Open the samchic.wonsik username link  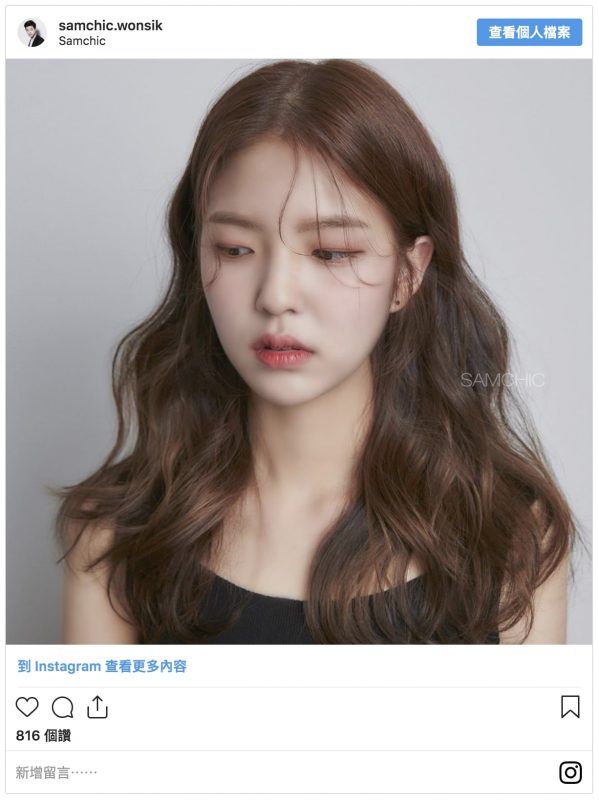click(110, 26)
